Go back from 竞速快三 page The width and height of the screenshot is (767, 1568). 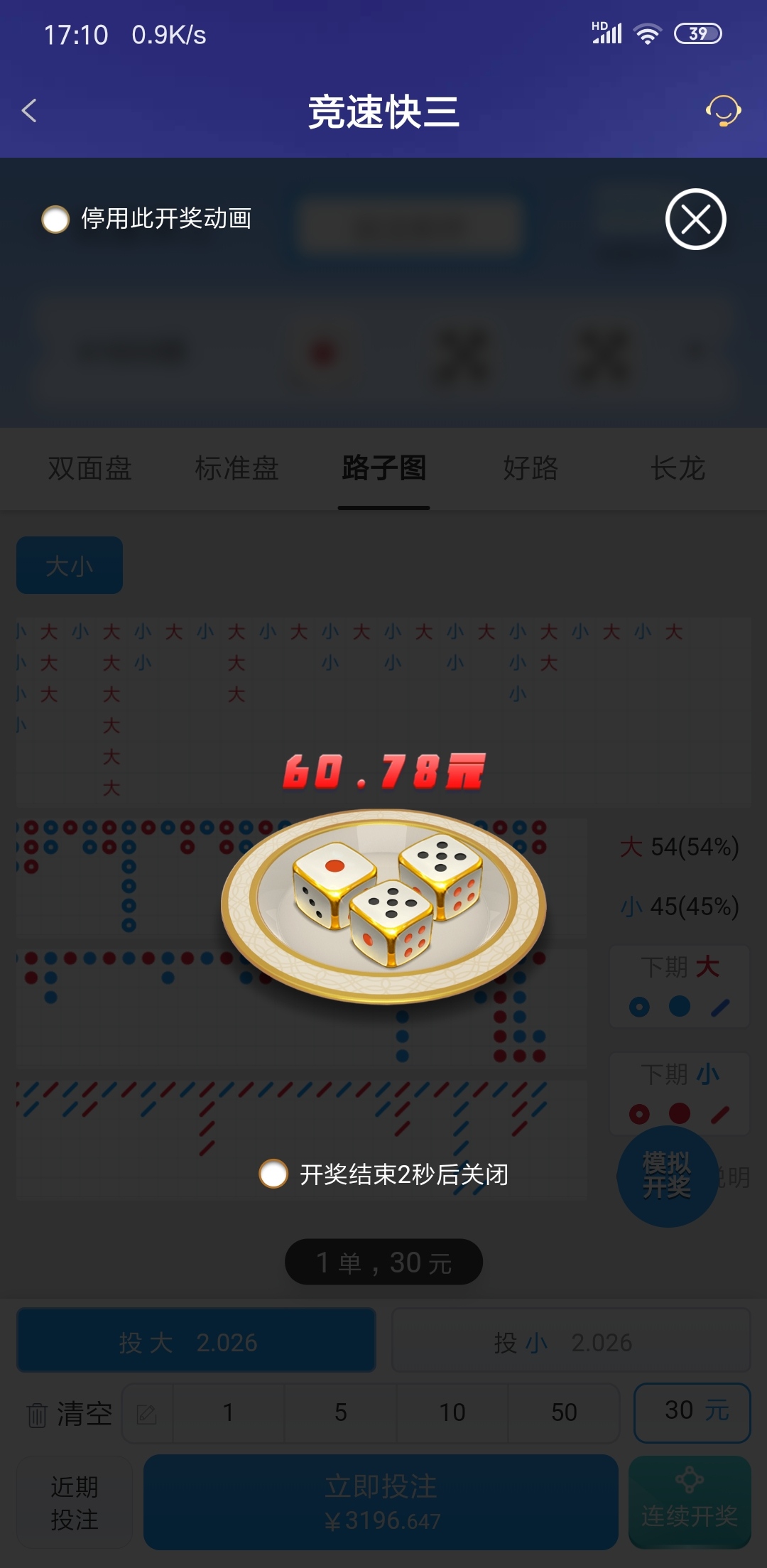[x=30, y=111]
